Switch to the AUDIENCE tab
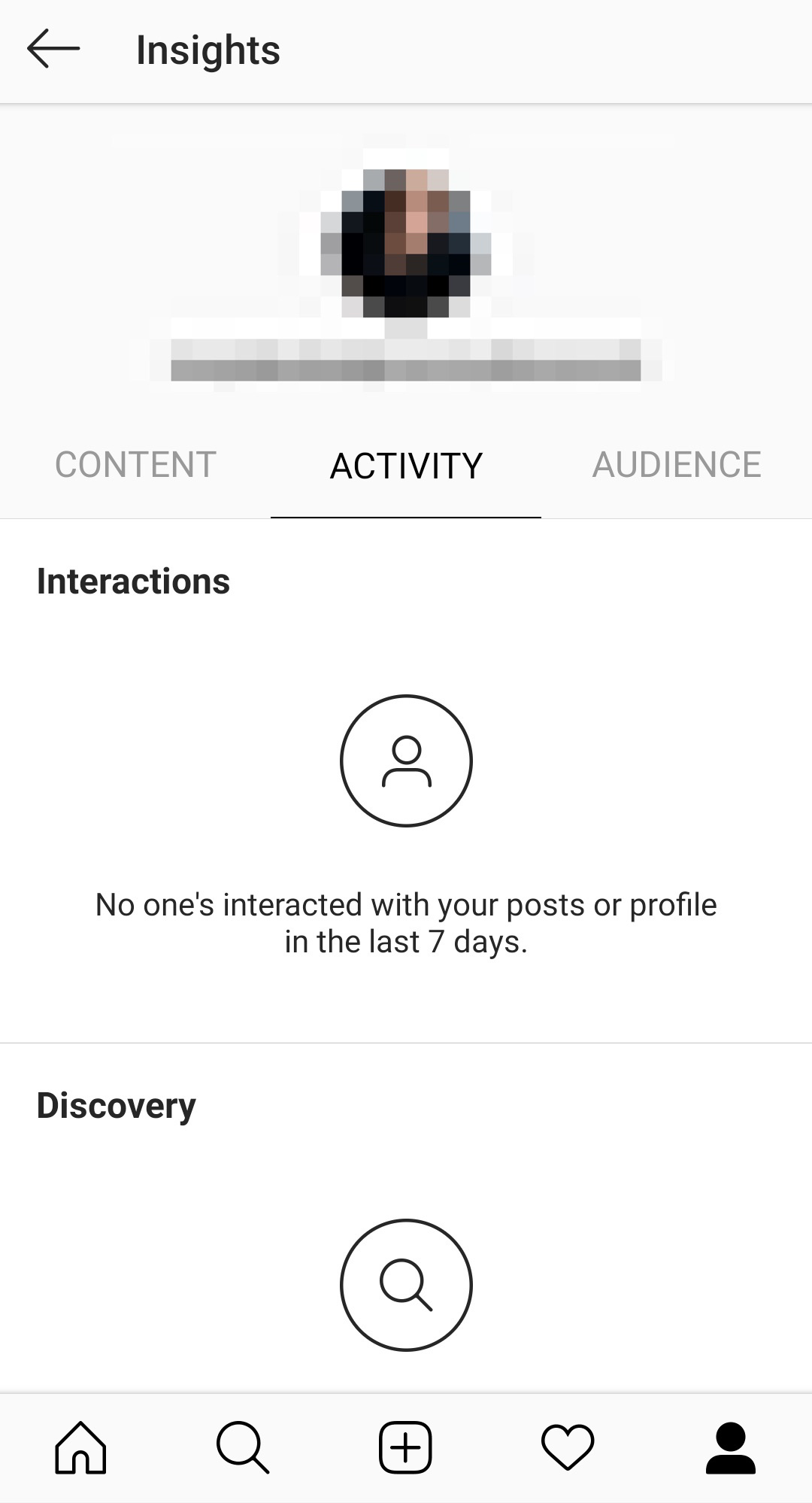The width and height of the screenshot is (812, 1503). [677, 465]
